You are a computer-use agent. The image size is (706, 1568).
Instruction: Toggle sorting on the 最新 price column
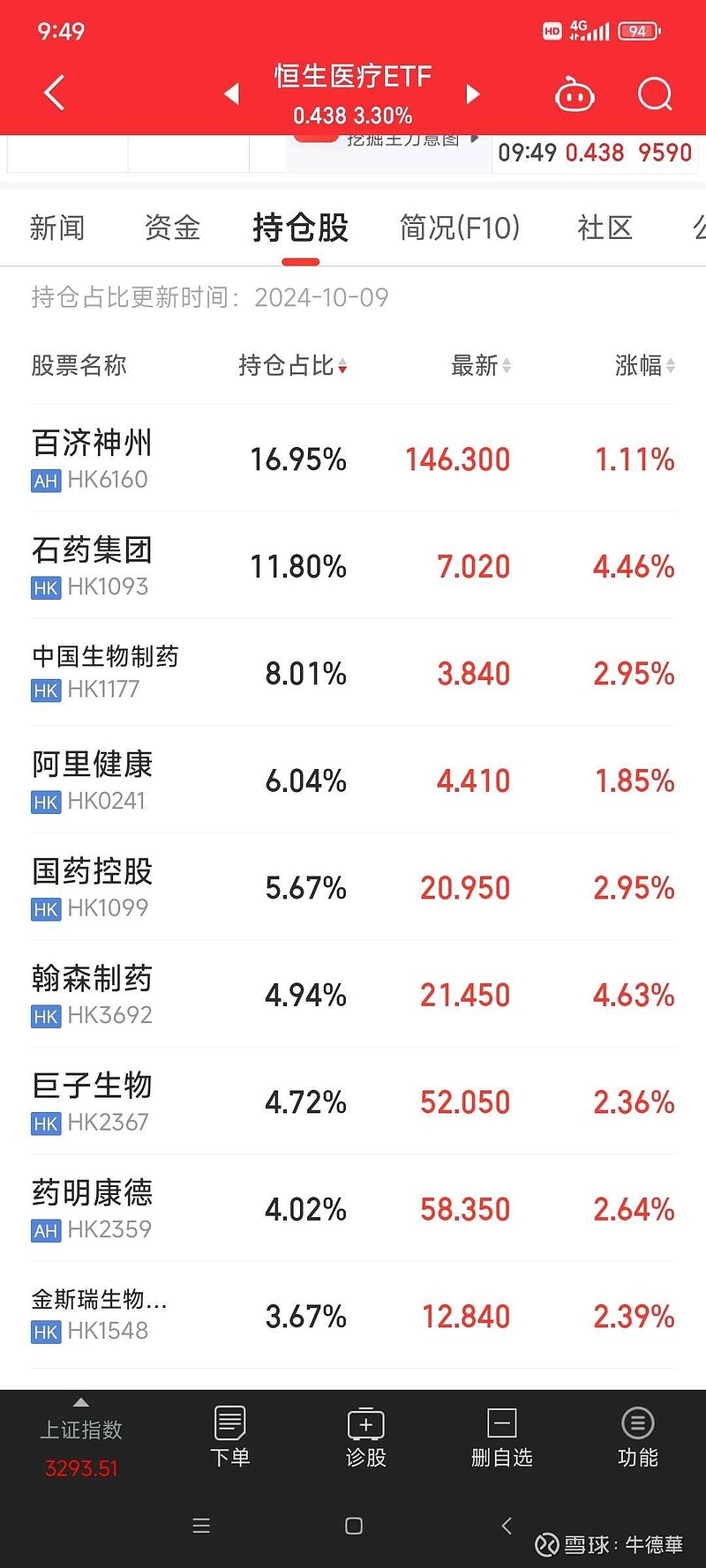tap(481, 366)
